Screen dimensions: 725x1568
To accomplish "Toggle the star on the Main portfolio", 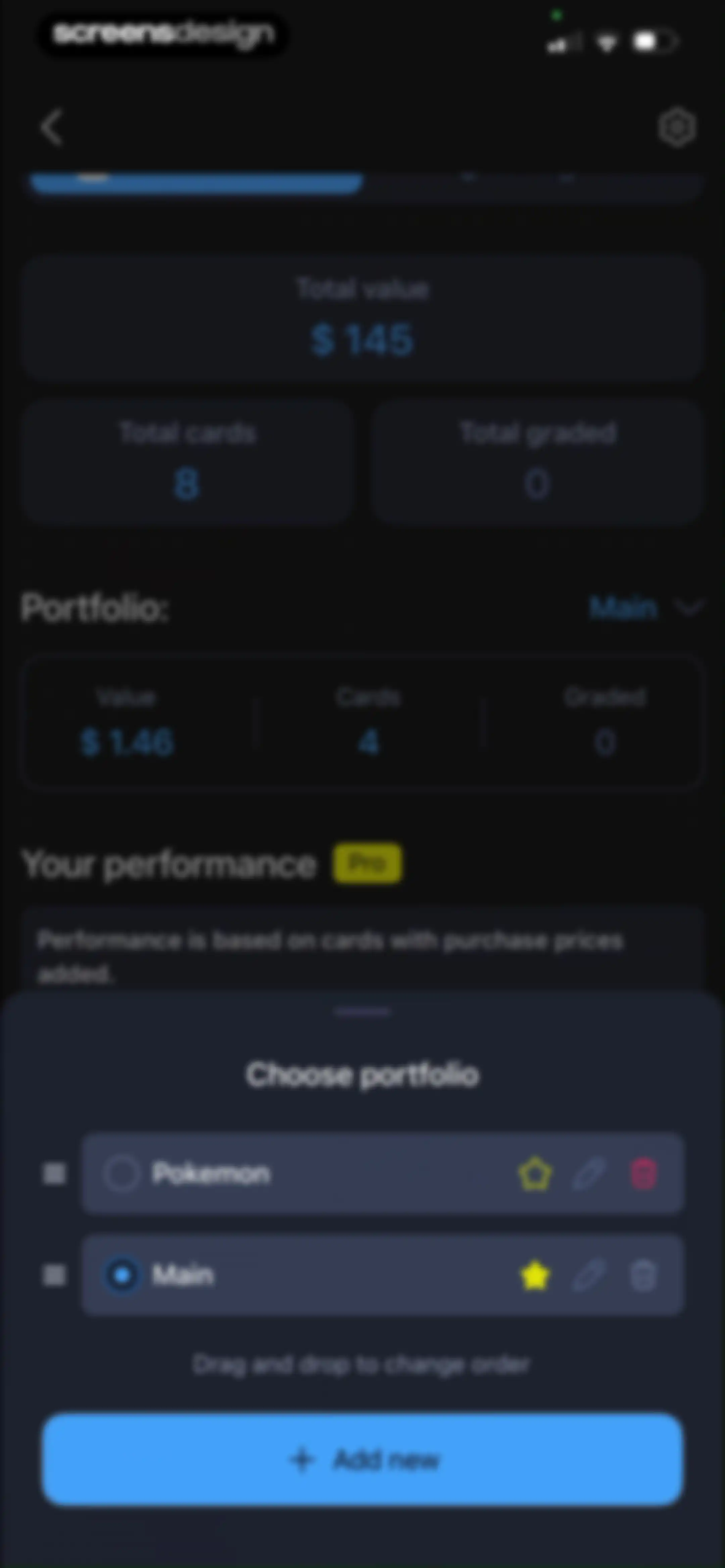I will point(535,1274).
